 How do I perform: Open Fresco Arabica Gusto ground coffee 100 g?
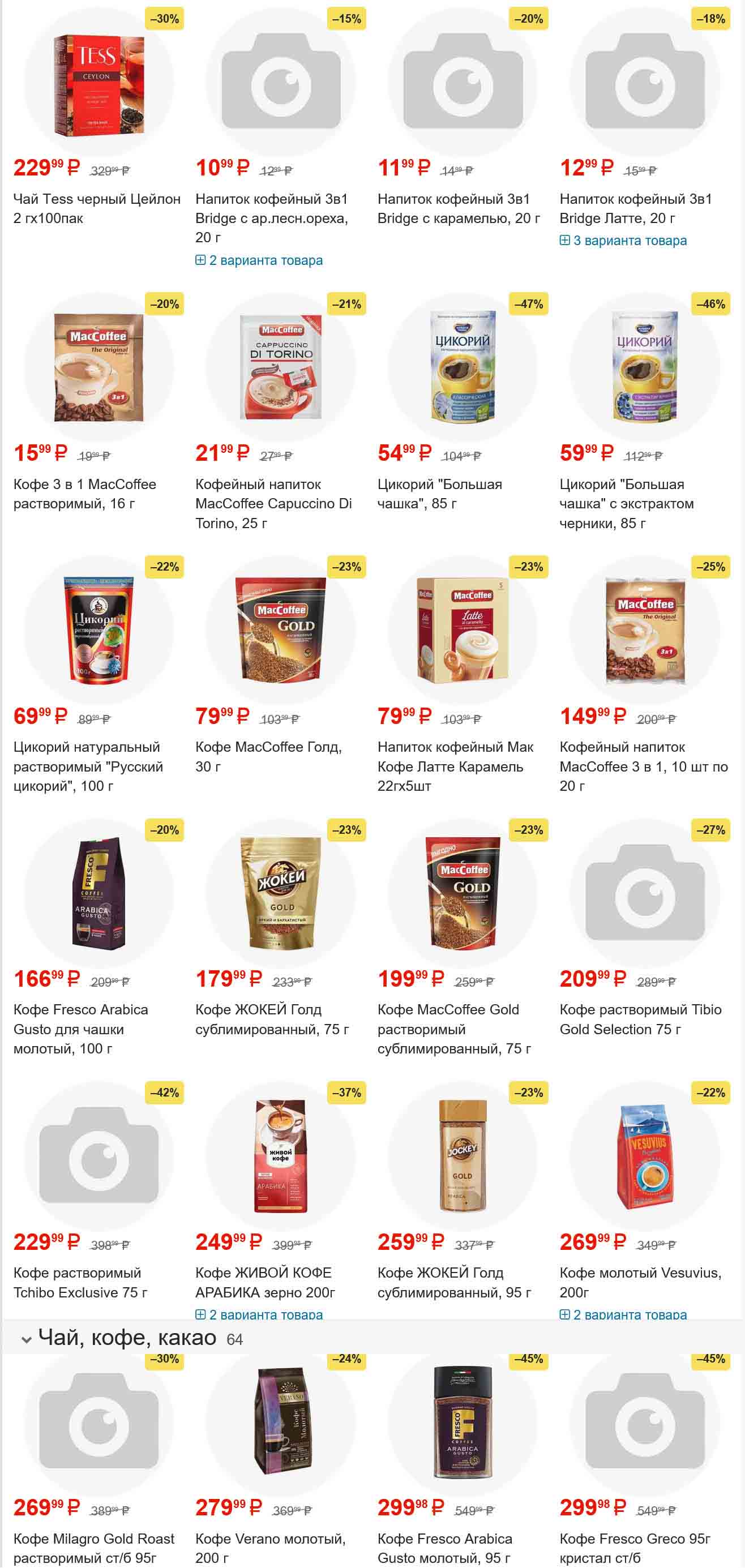(x=80, y=1029)
